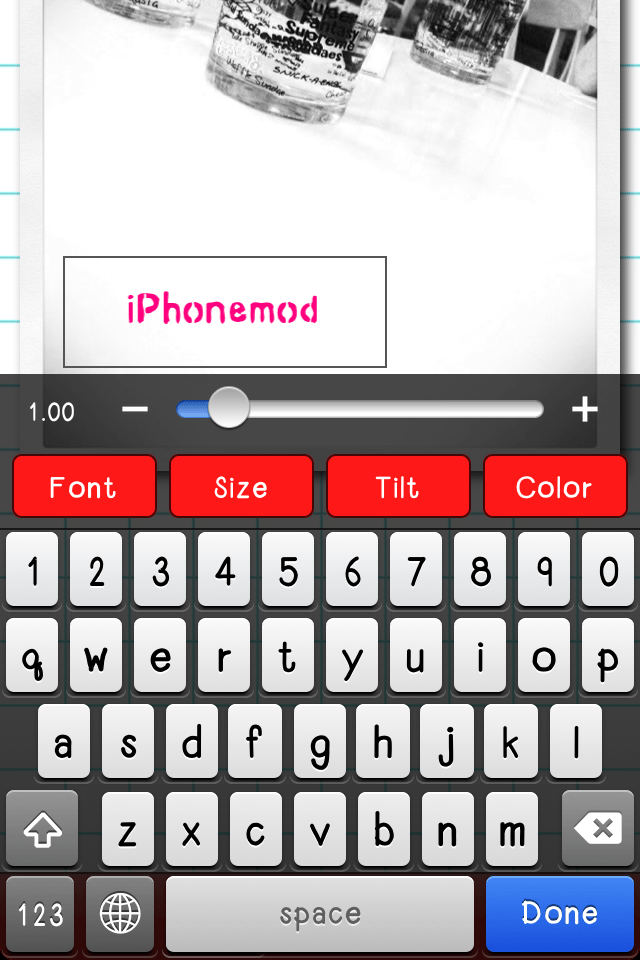Viewport: 640px width, 960px height.
Task: Select the Size option
Action: 241,487
